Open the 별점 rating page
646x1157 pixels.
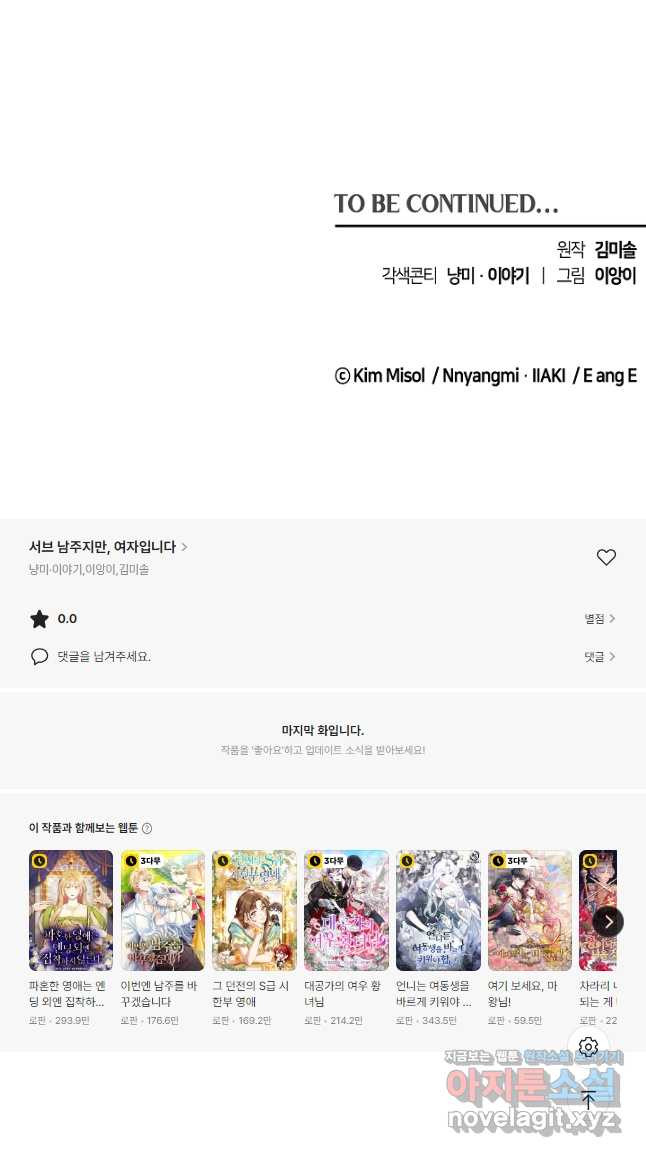click(600, 619)
